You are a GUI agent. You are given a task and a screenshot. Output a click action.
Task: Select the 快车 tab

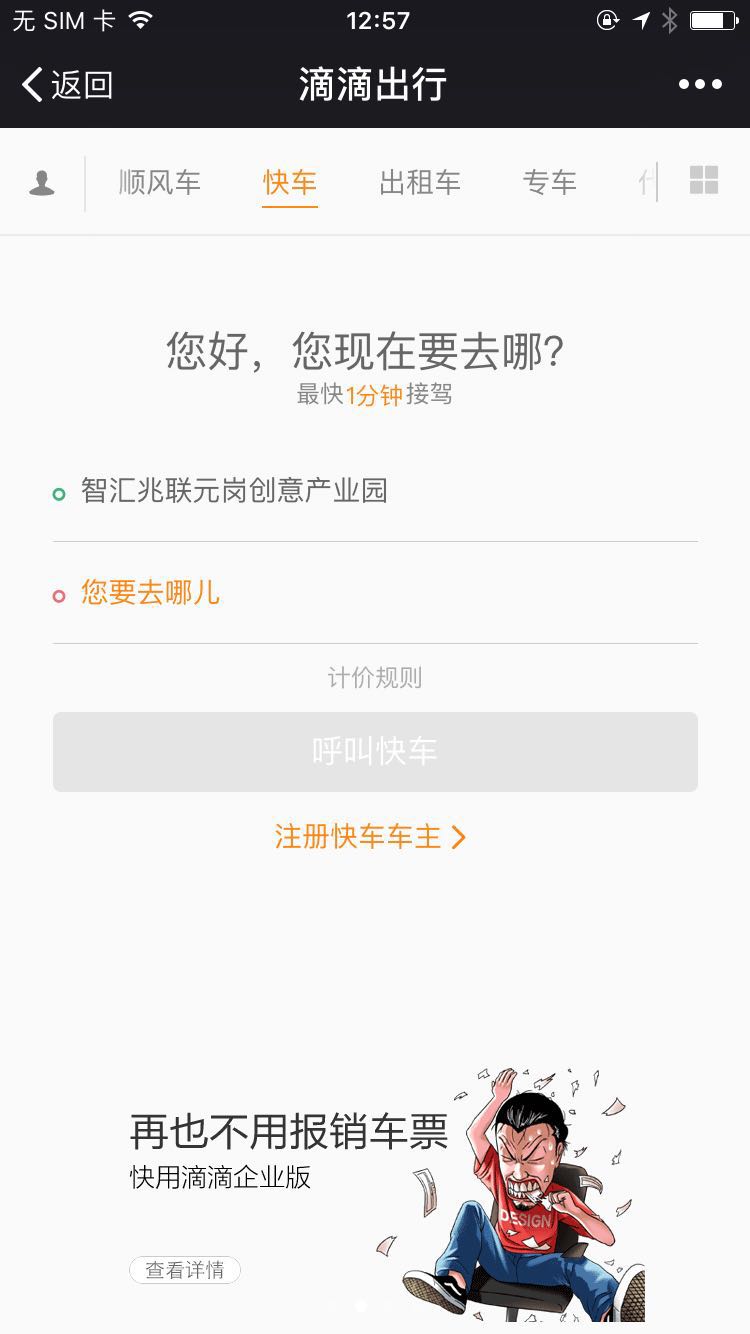289,183
